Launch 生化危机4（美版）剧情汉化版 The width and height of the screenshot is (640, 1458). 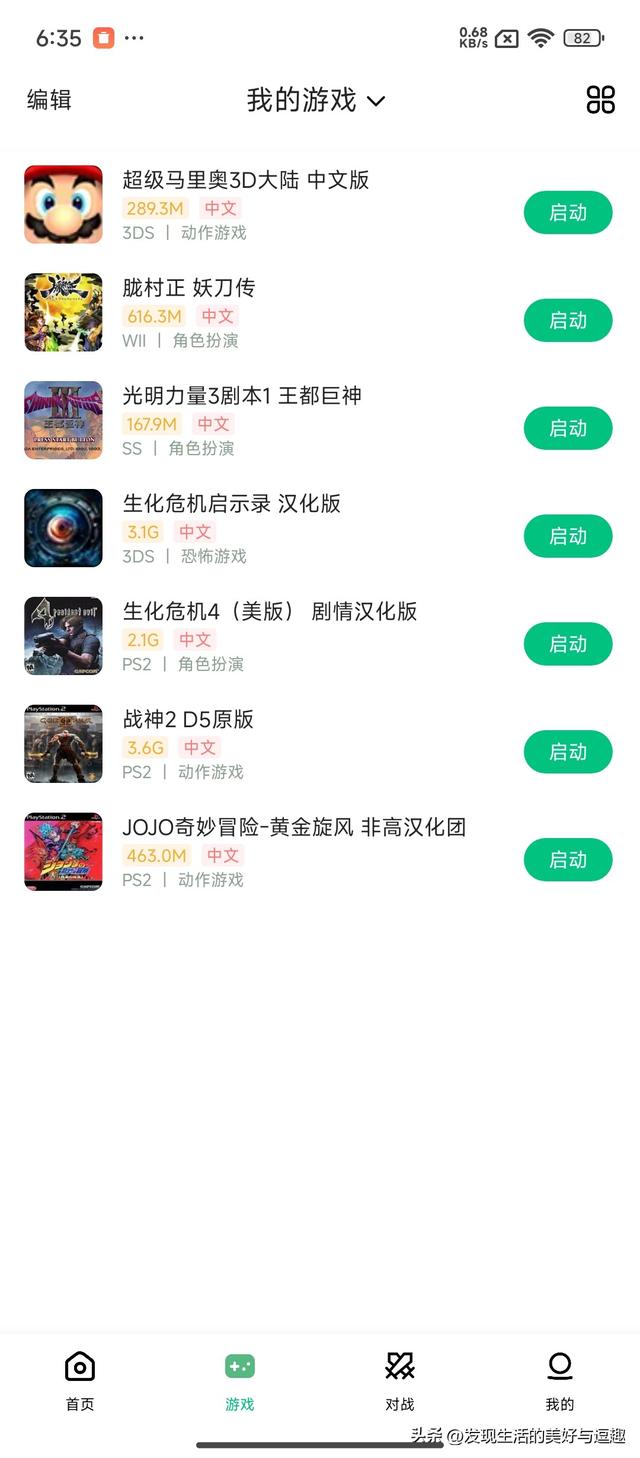click(567, 645)
